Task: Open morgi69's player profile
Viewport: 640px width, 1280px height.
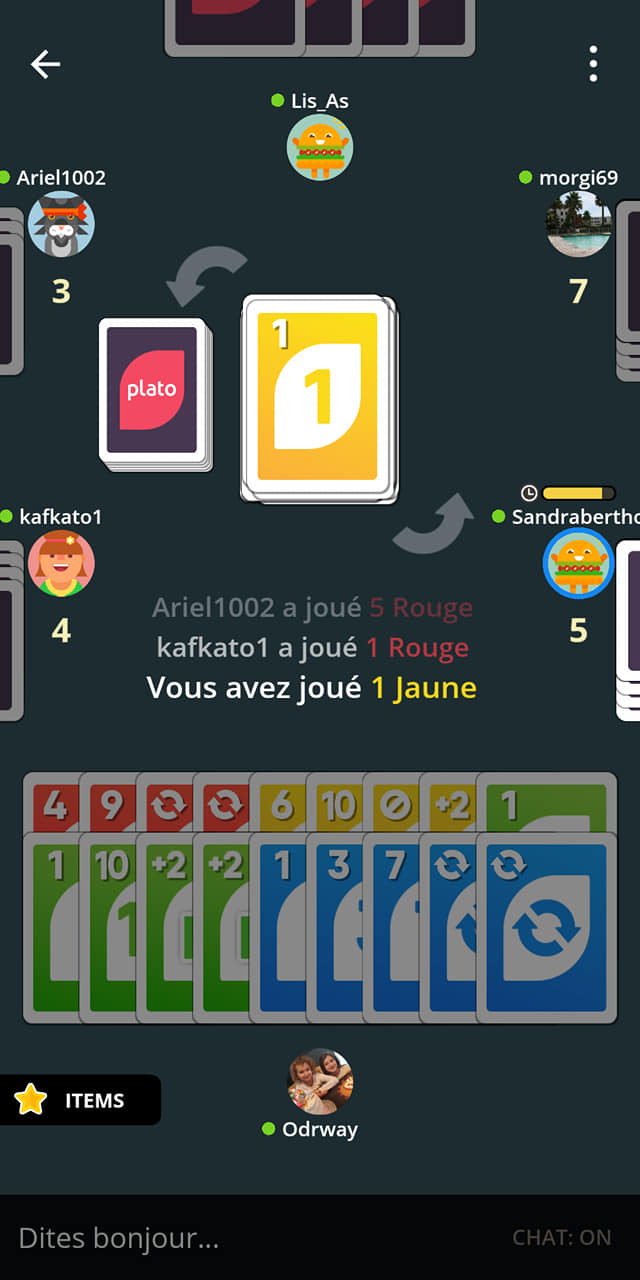Action: point(578,224)
